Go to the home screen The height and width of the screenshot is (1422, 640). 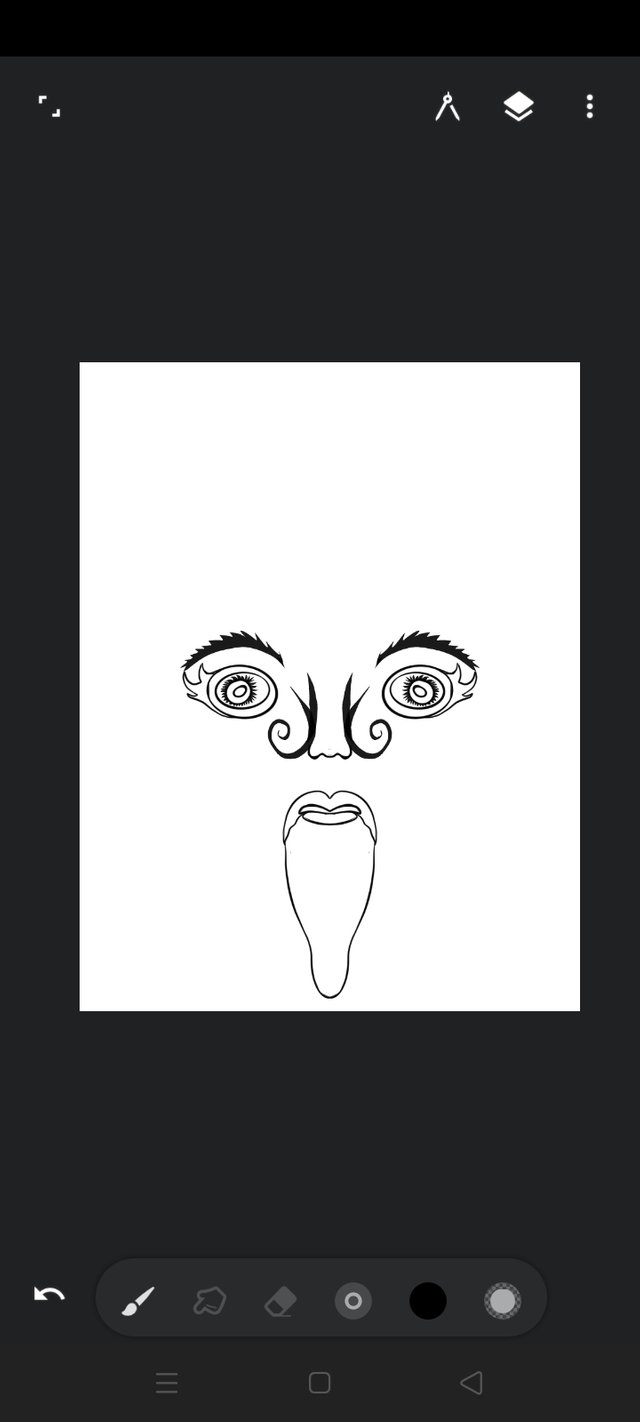(320, 1383)
